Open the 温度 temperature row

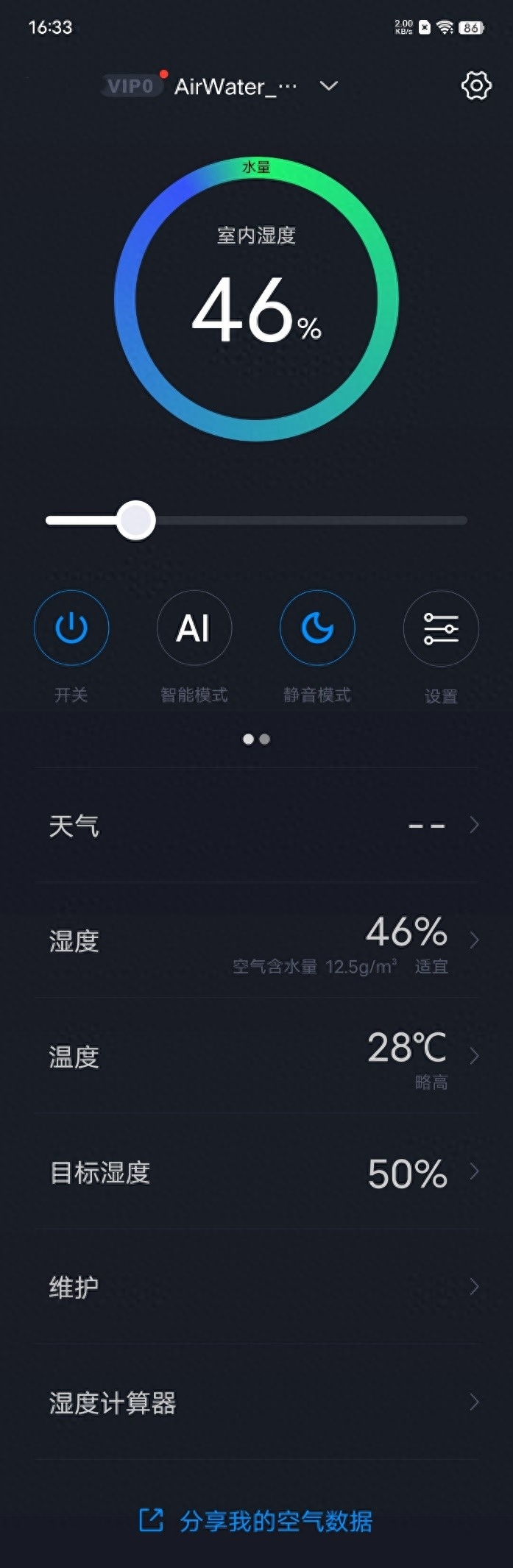[x=256, y=1057]
